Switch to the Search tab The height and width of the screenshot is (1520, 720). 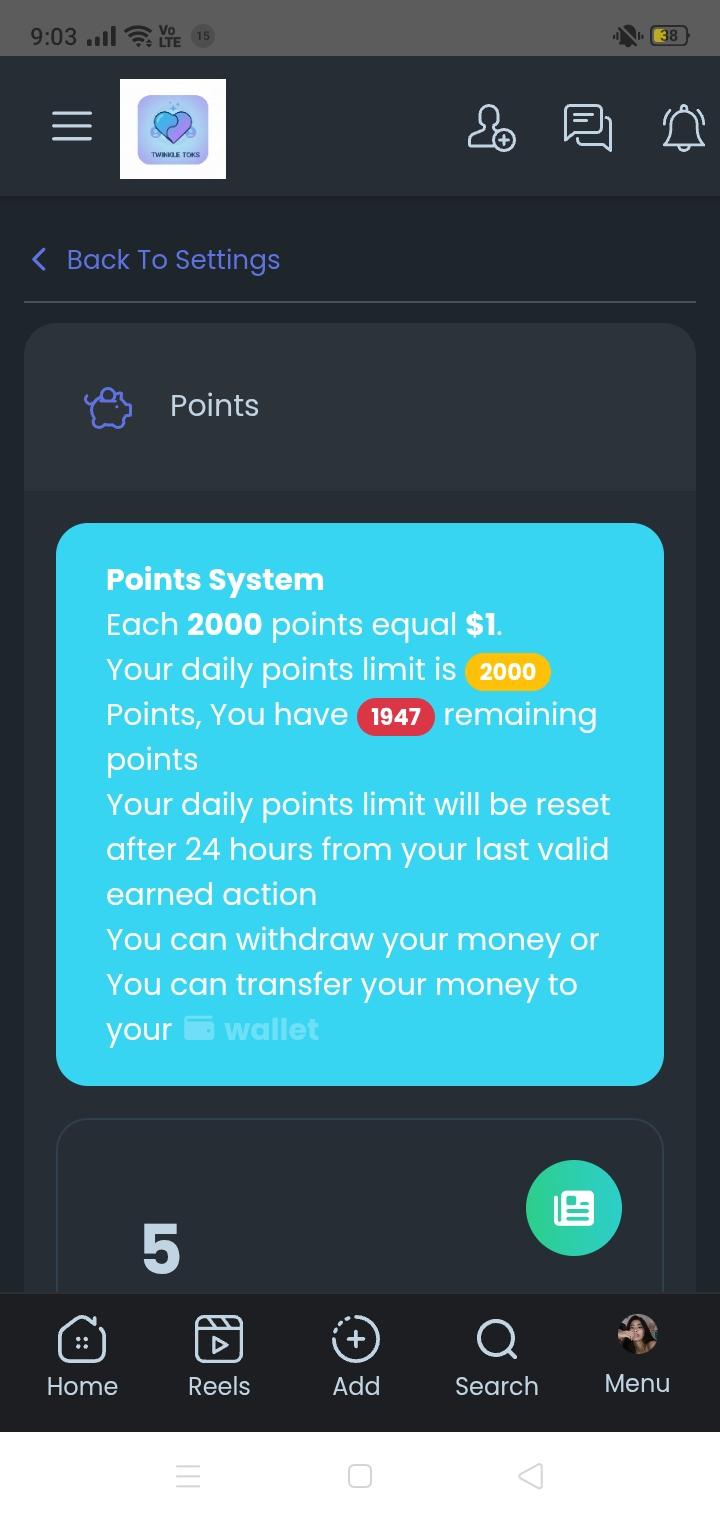[496, 1357]
